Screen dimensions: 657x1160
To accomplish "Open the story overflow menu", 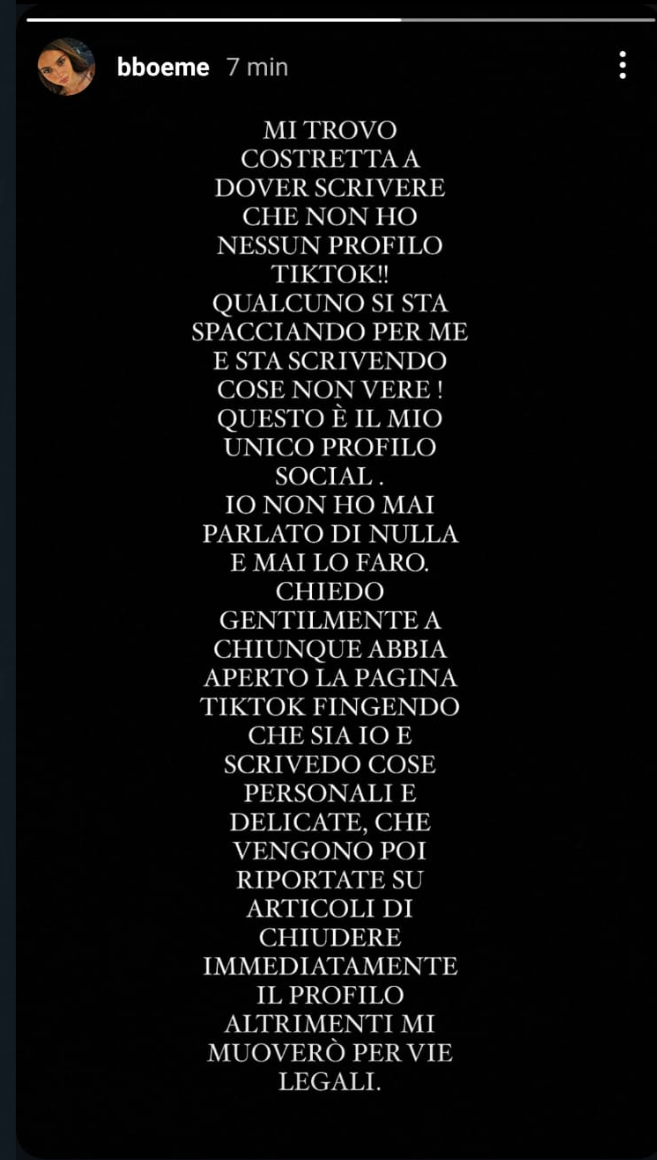I will 622,66.
